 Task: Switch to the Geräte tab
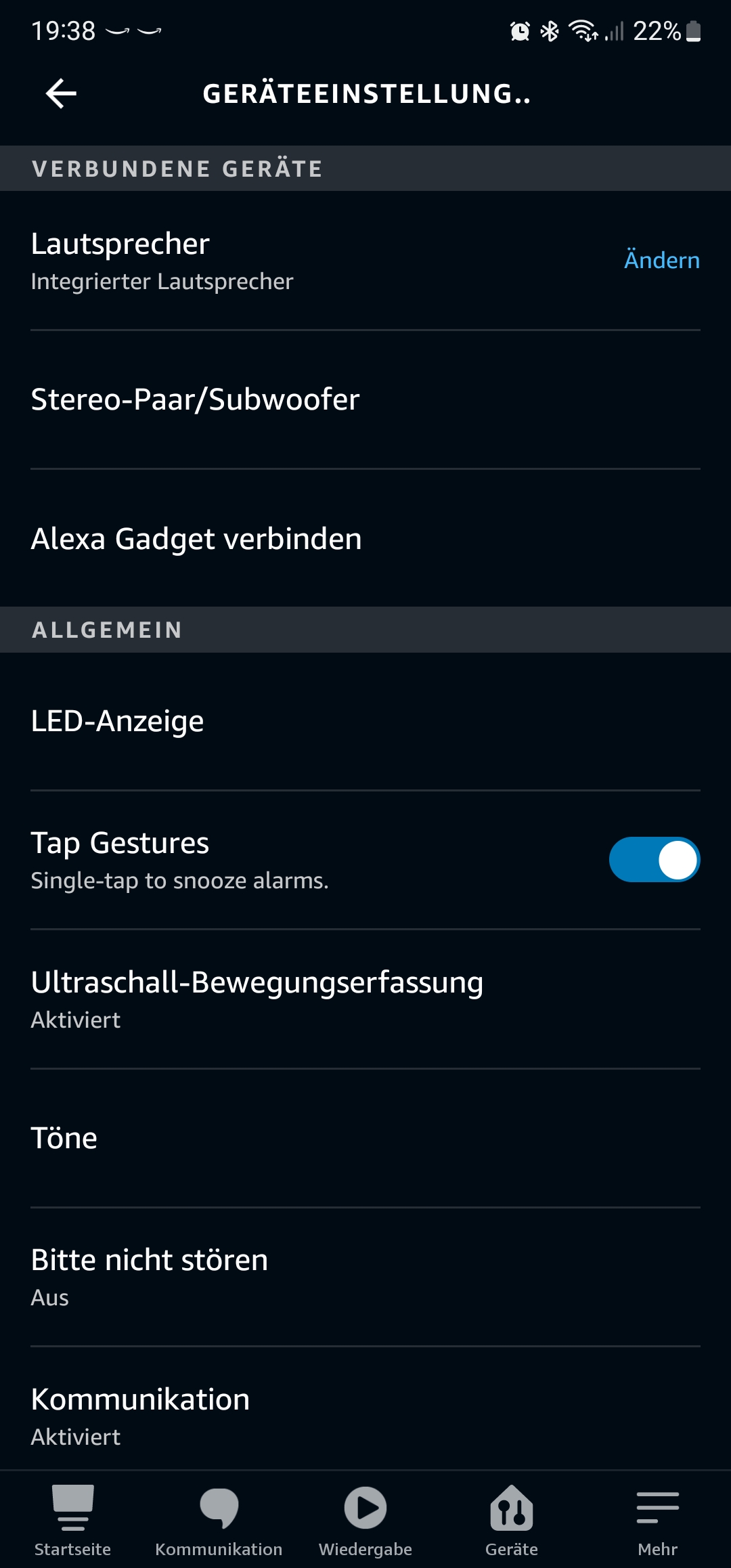[x=512, y=1521]
